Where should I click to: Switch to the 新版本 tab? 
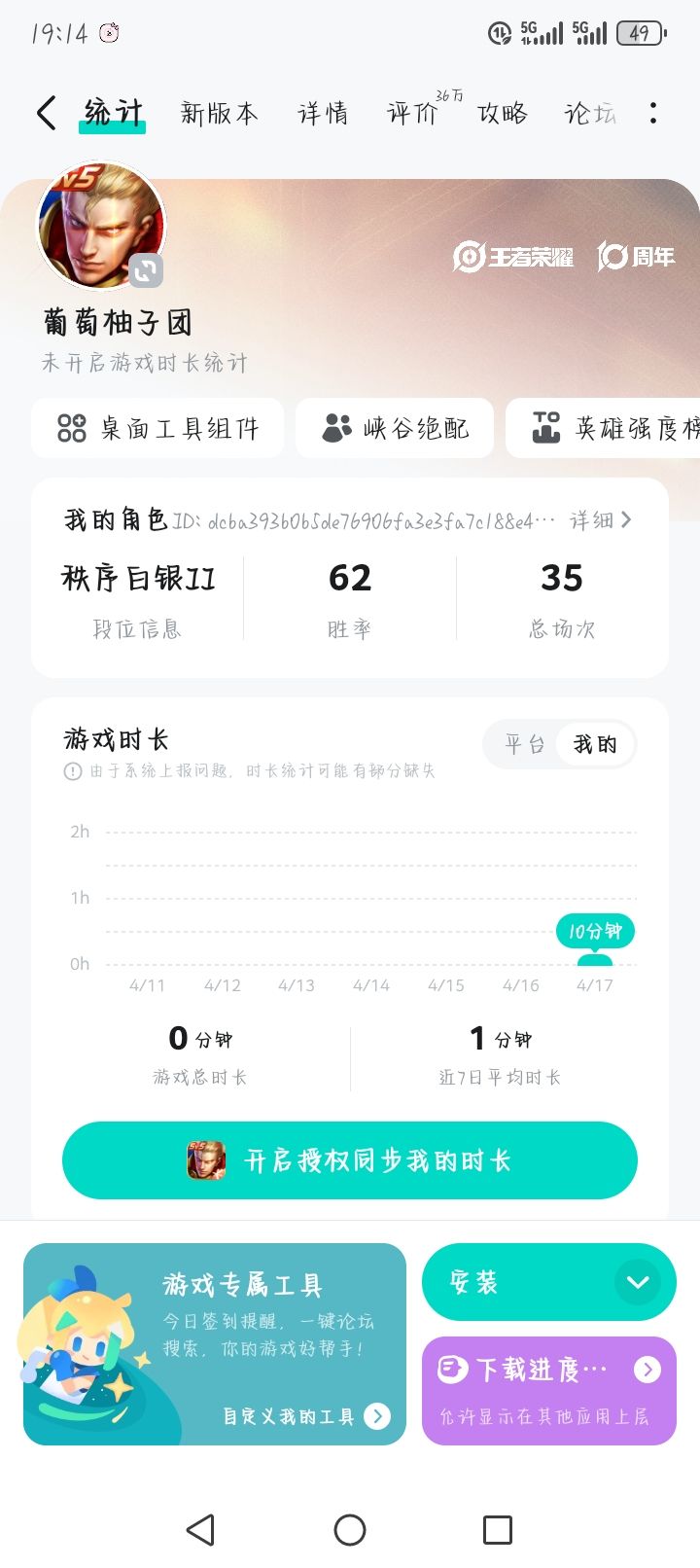tap(219, 114)
